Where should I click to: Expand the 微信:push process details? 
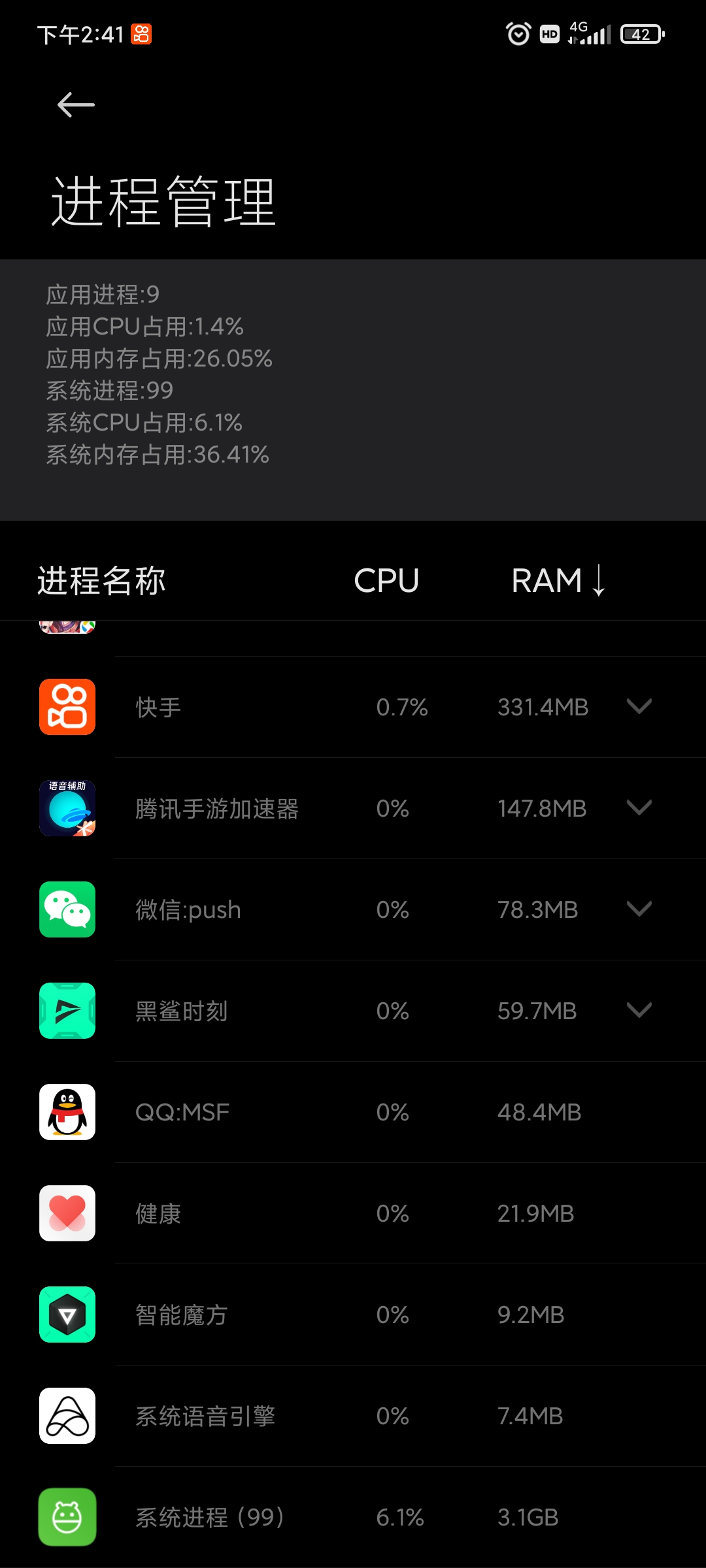[639, 909]
